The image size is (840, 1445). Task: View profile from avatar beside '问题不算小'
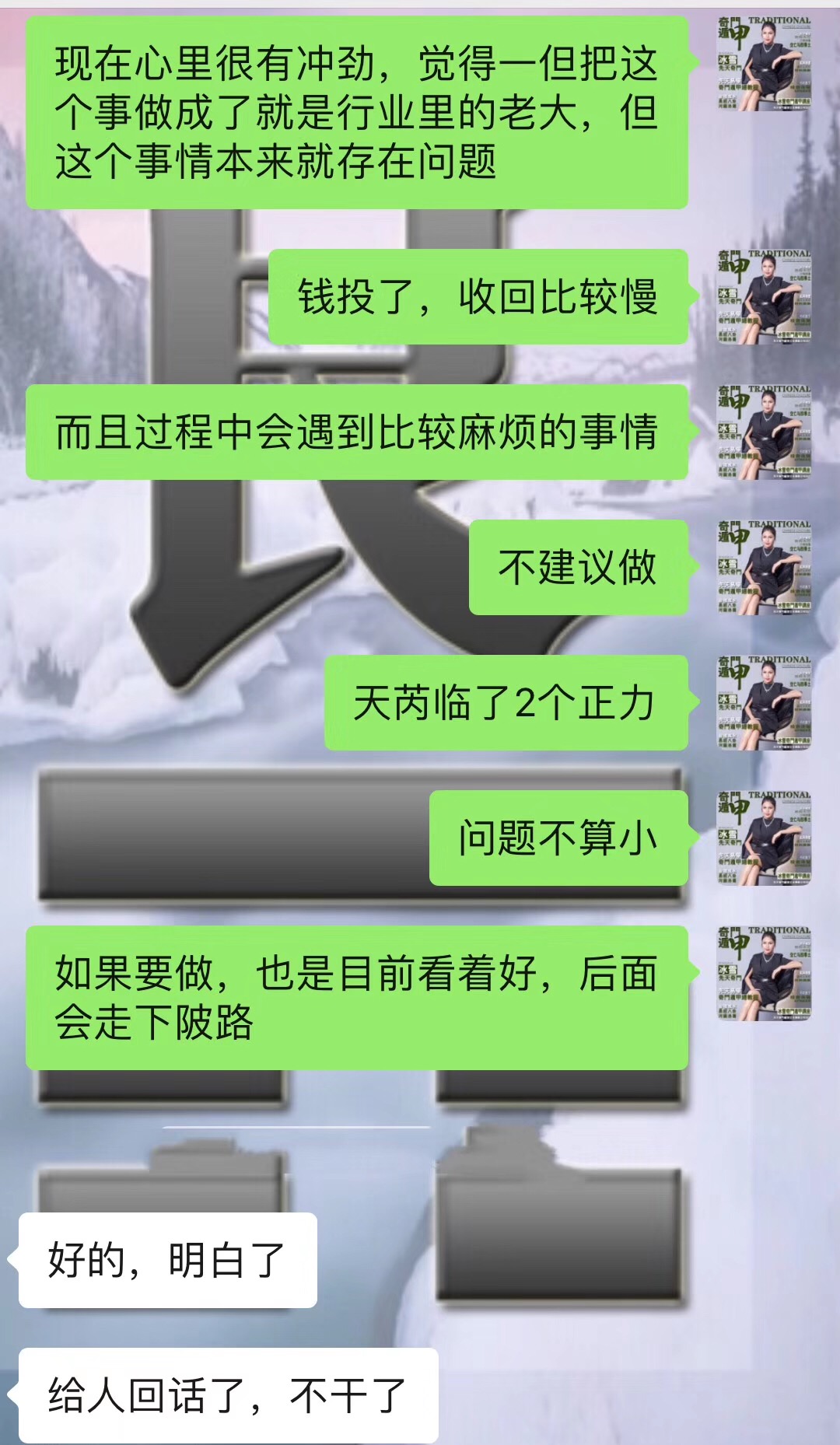764,838
